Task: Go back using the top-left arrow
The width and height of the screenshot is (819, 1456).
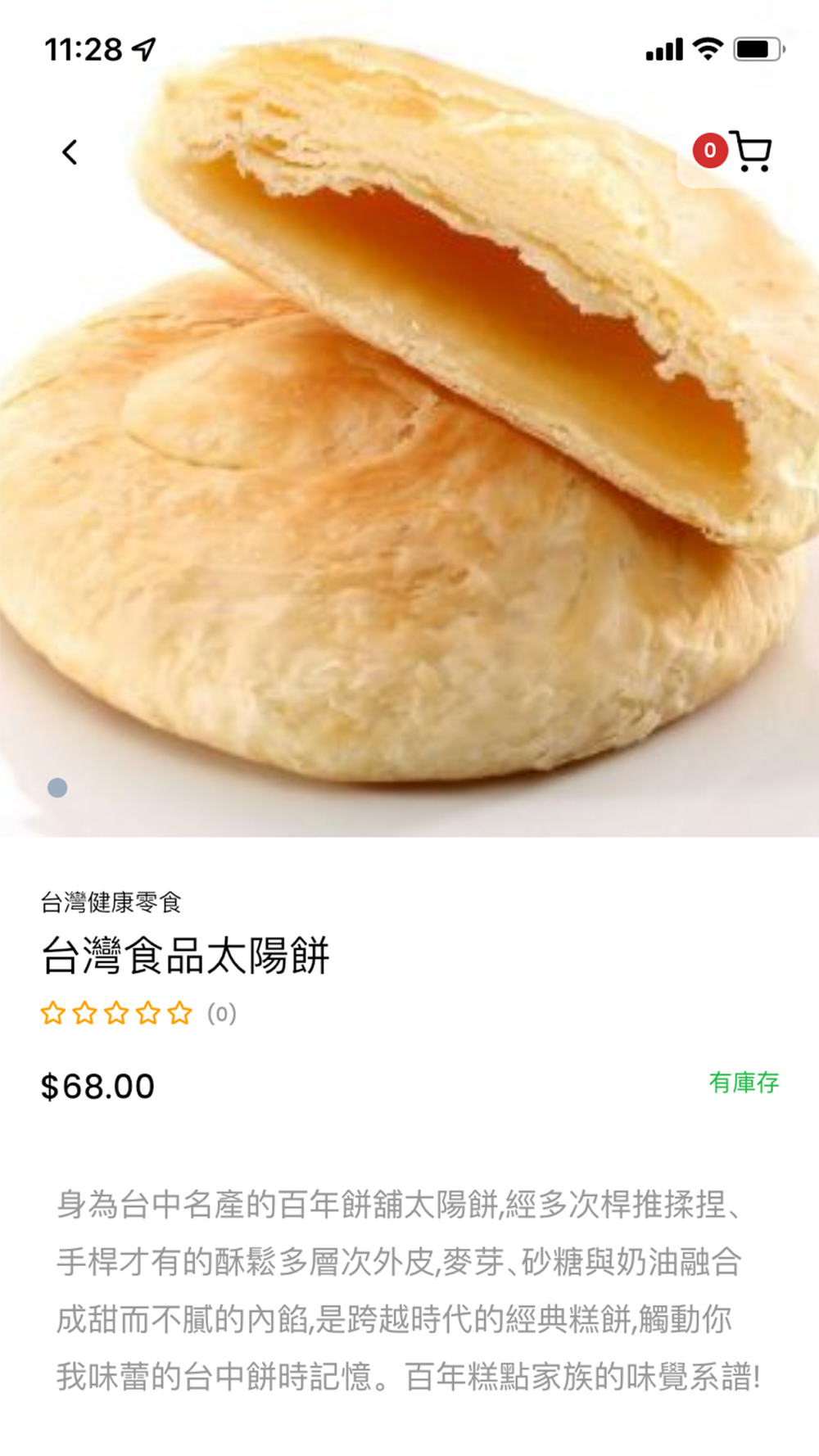Action: click(70, 151)
